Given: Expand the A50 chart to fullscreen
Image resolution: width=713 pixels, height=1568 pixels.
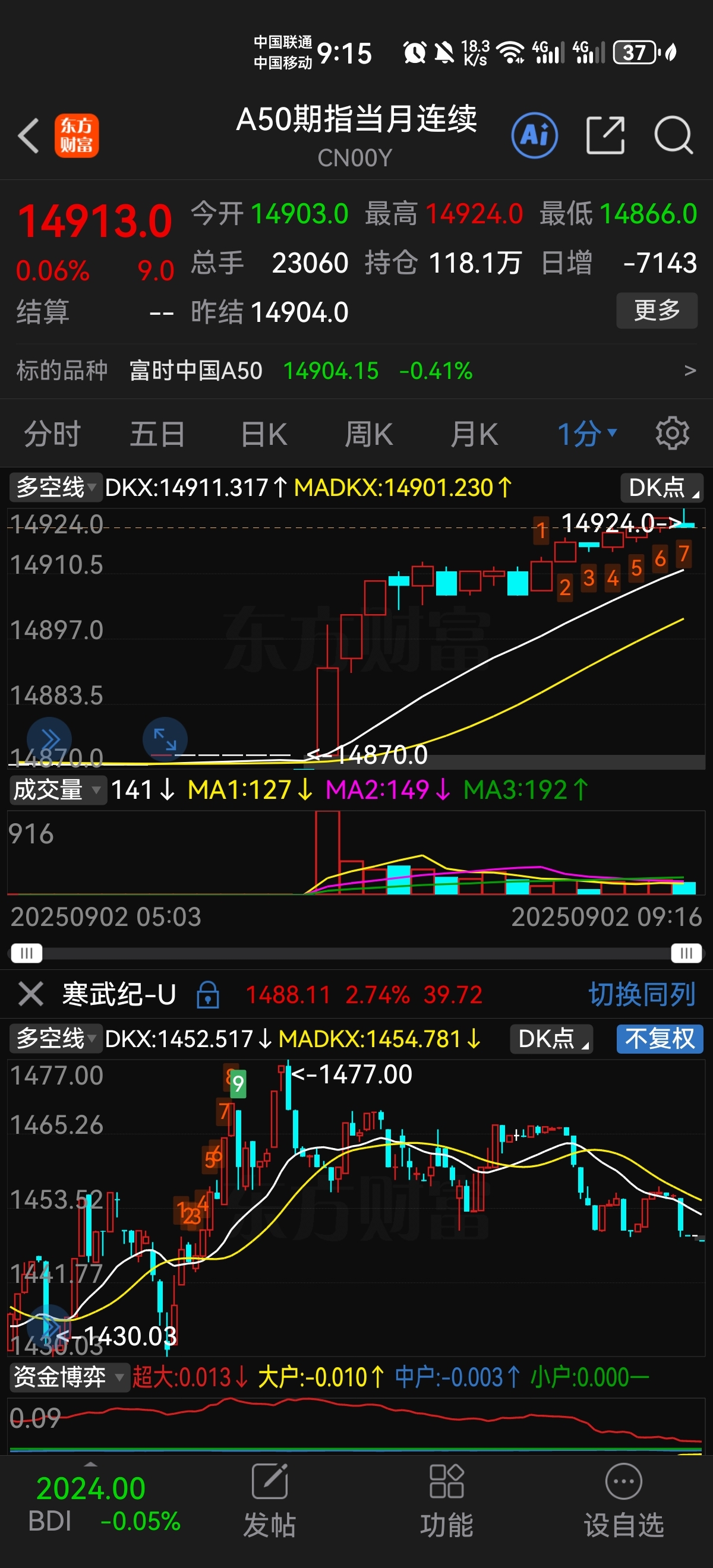Looking at the screenshot, I should [x=165, y=739].
